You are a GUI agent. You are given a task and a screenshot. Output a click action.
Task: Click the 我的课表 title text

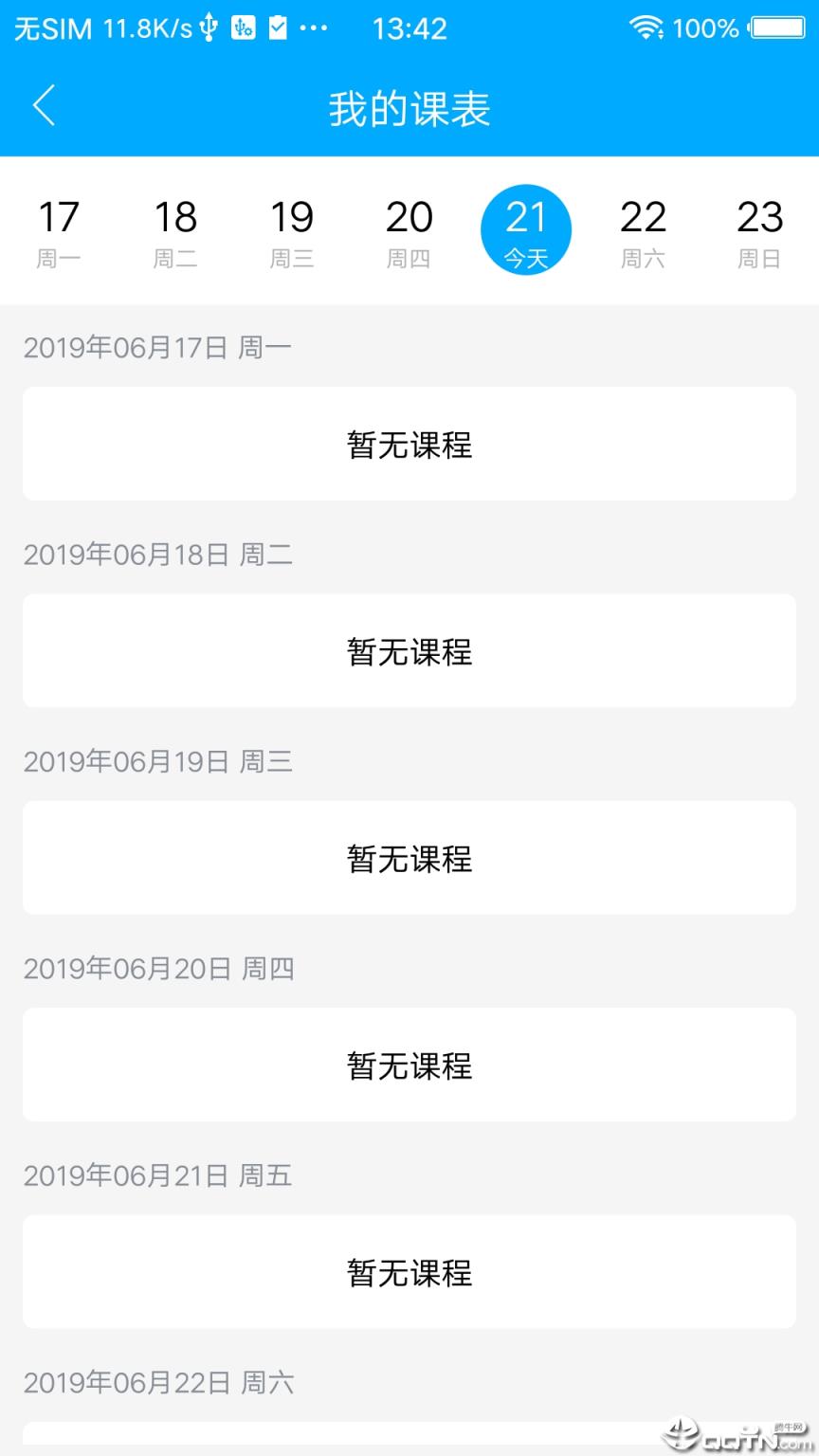(x=409, y=108)
